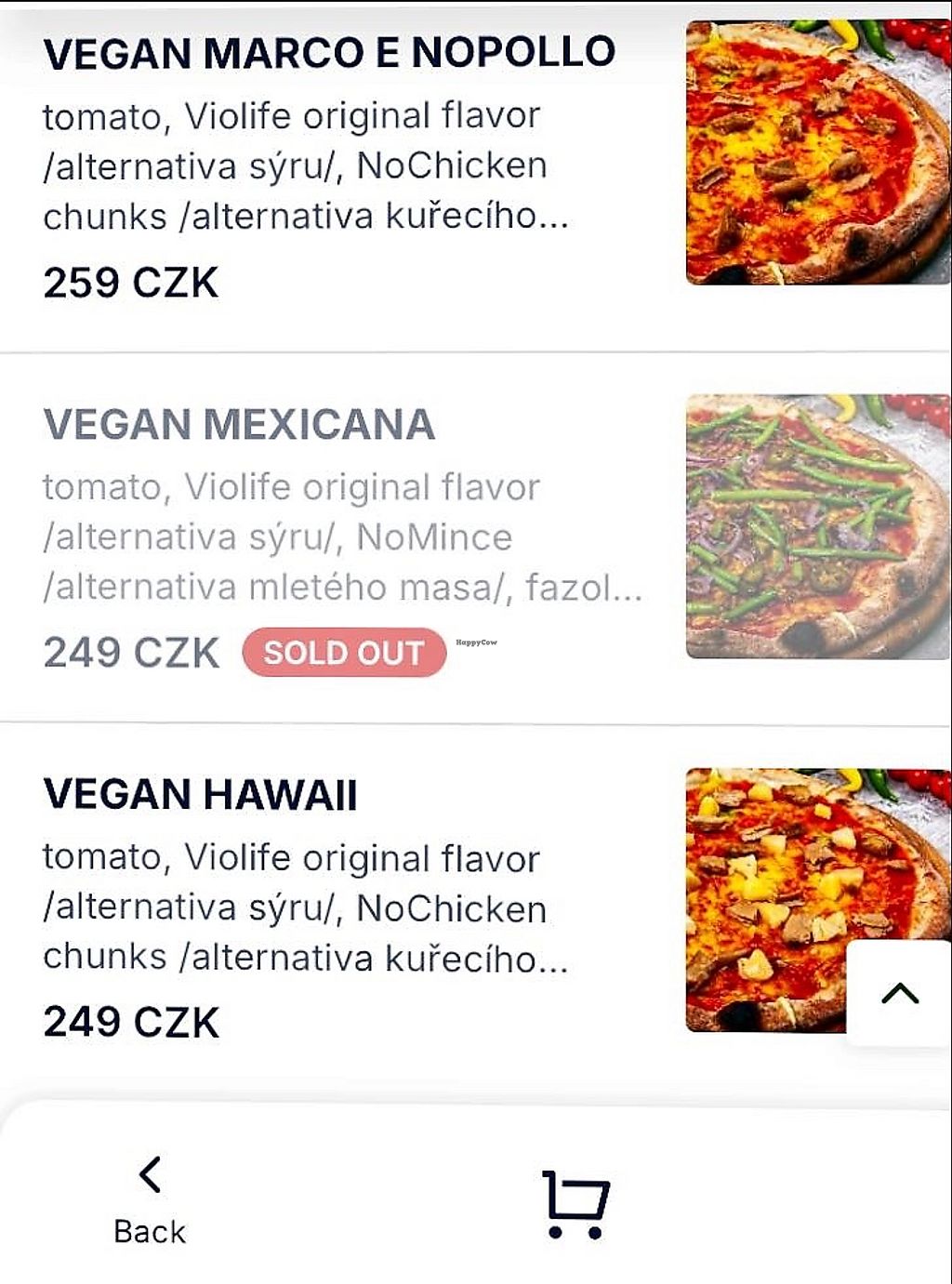The height and width of the screenshot is (1284, 952).
Task: Open the Vegan Marco e Nopollo pizza
Action: [x=329, y=53]
